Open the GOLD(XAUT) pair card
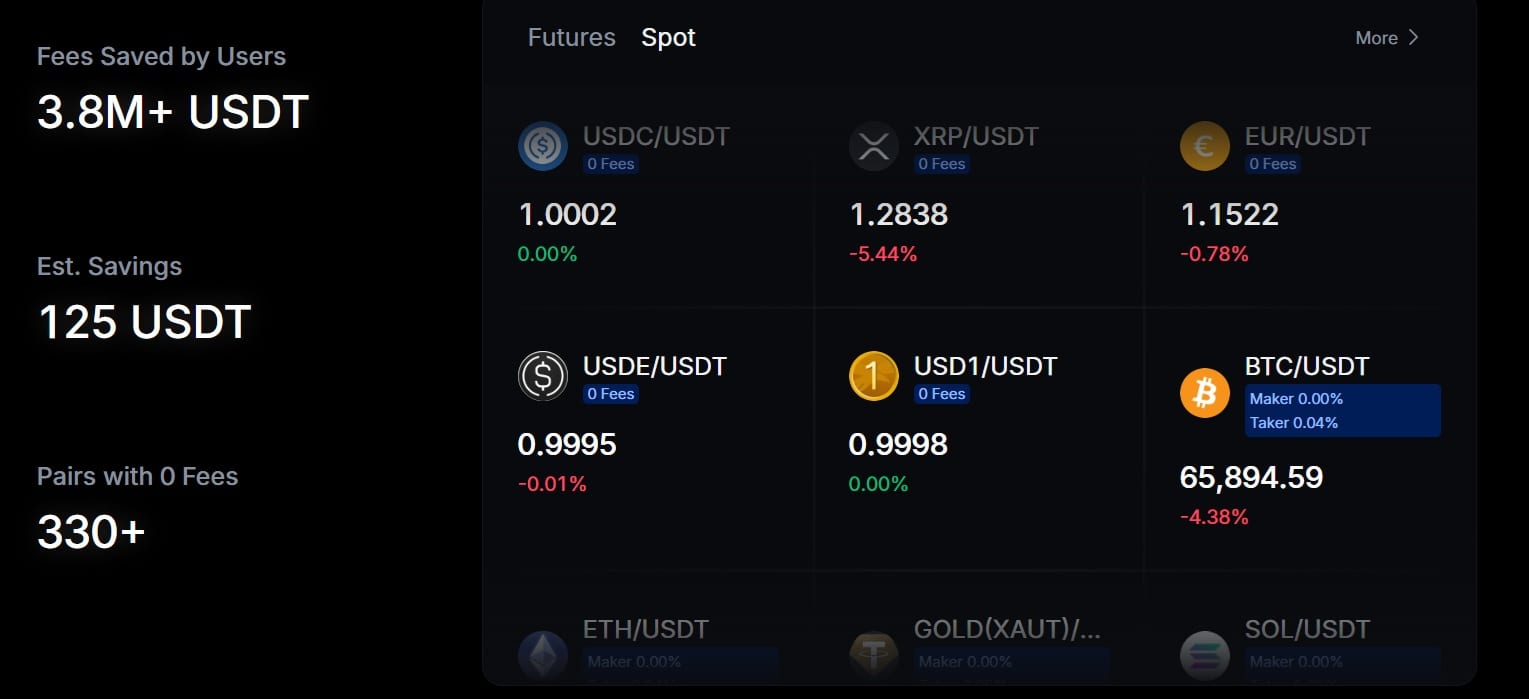Screen dimensions: 1529x699 click(x=1005, y=630)
